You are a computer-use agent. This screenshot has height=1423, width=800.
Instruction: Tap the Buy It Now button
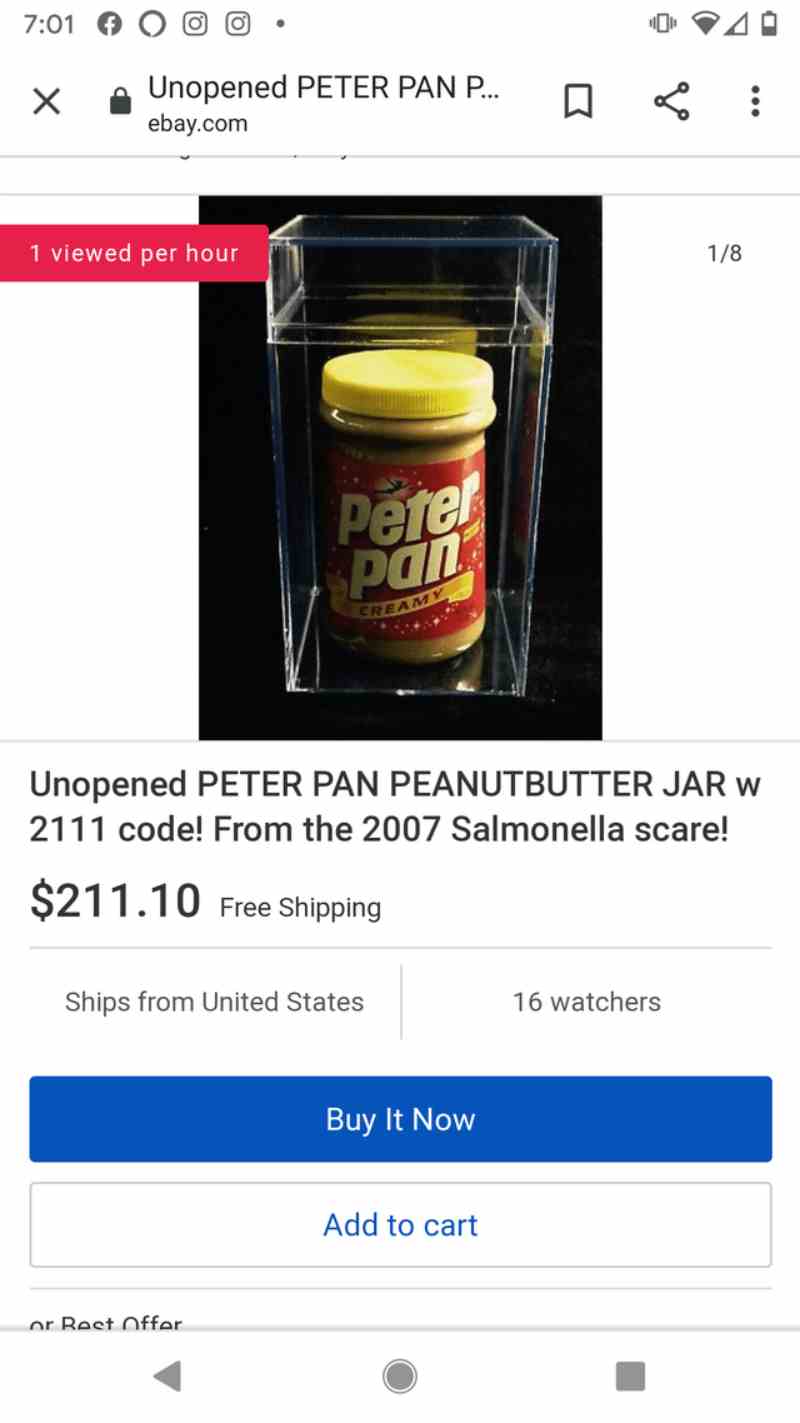400,1119
